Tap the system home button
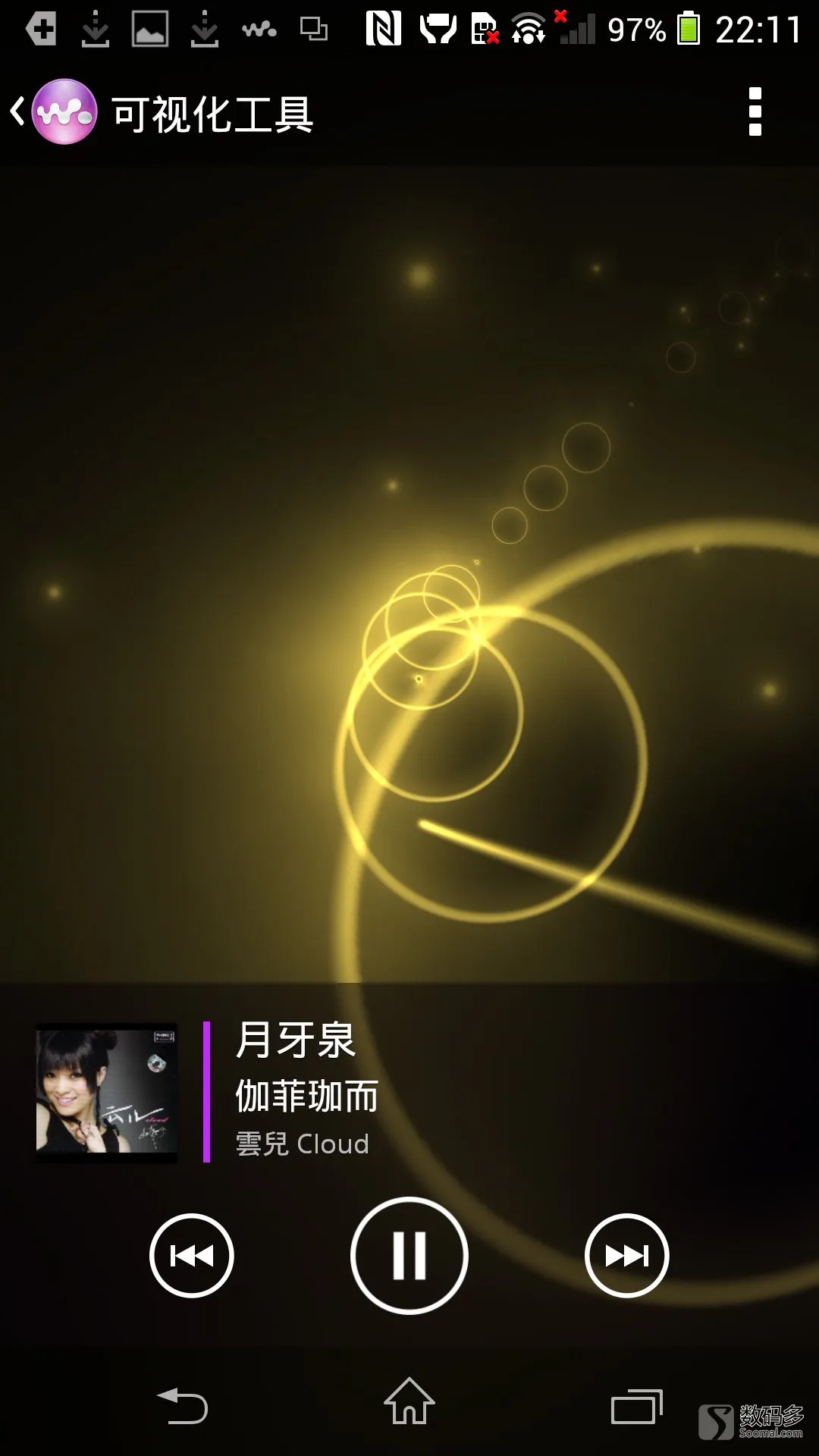Image resolution: width=819 pixels, height=1456 pixels. (x=409, y=1403)
